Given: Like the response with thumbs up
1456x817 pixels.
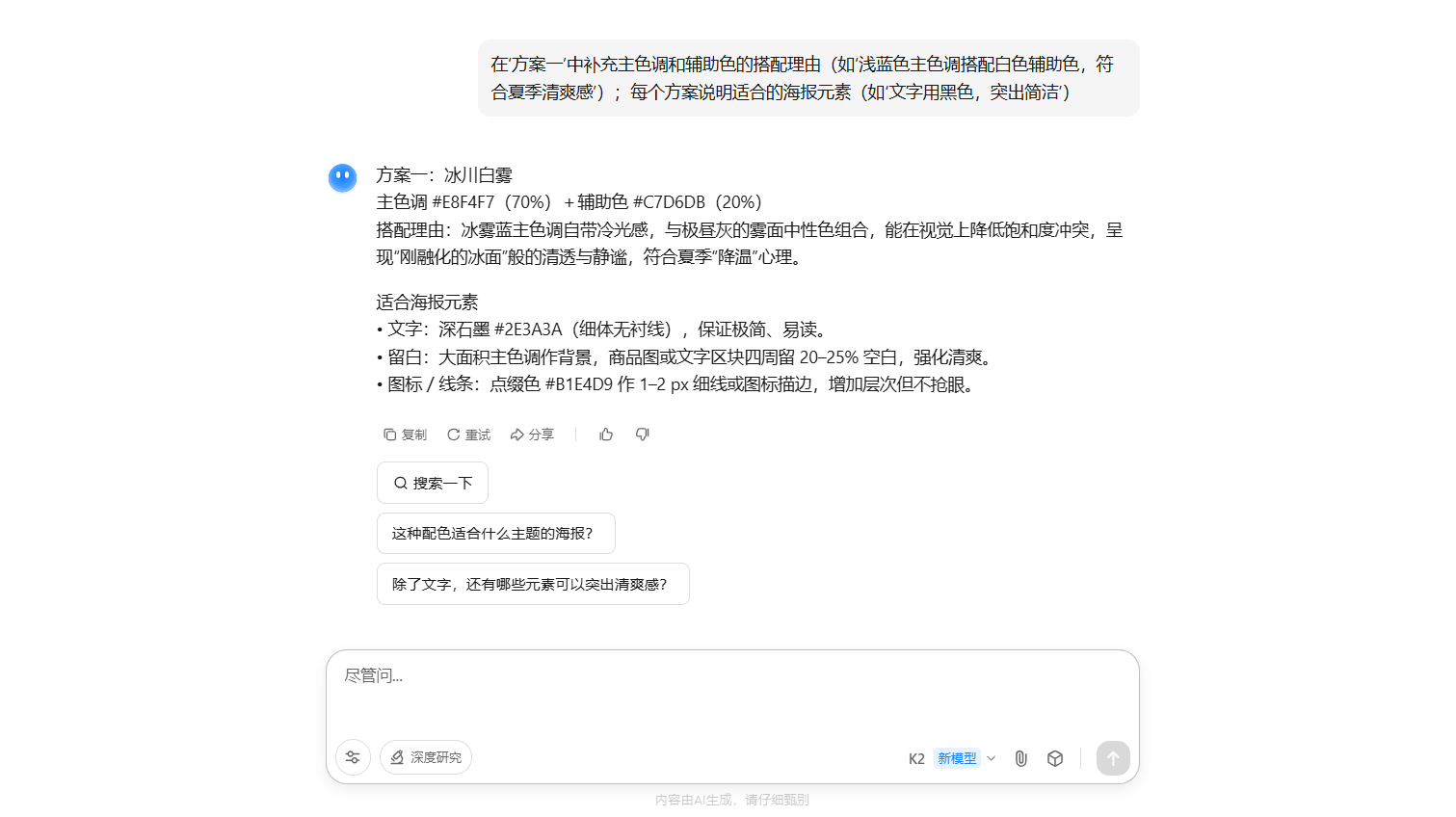Looking at the screenshot, I should (x=606, y=435).
